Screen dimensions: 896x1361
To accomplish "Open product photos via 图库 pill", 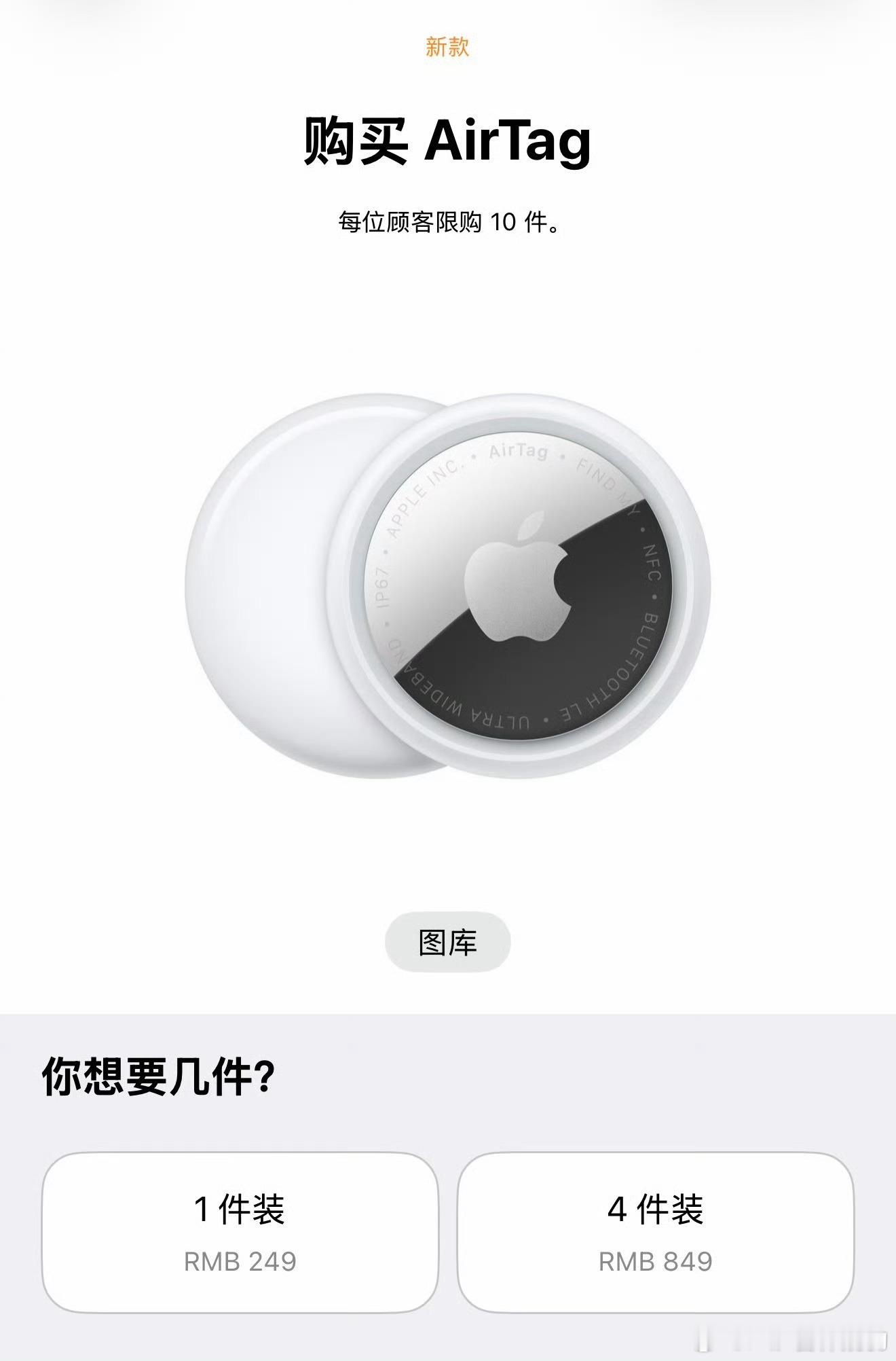I will point(448,941).
